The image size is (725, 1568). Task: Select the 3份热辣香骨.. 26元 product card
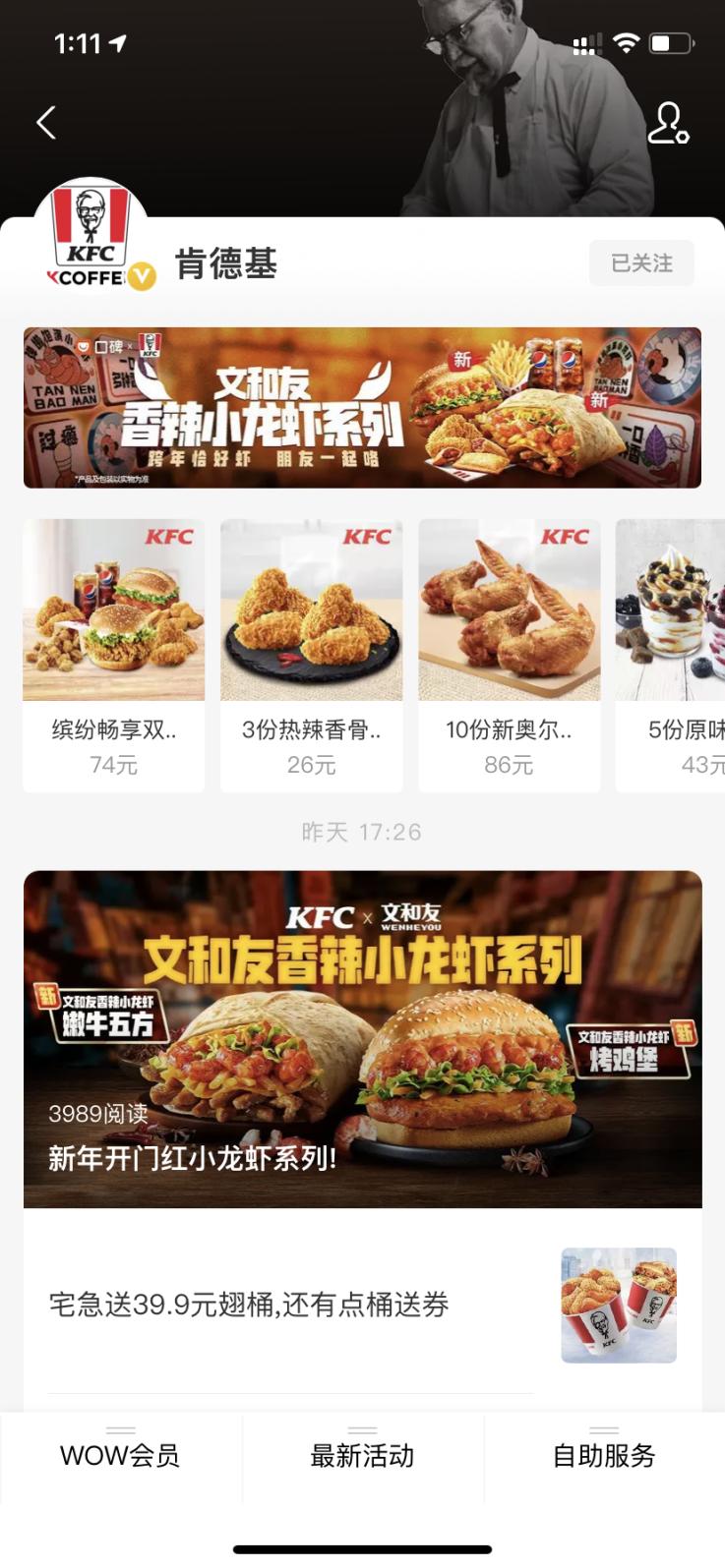tap(311, 655)
